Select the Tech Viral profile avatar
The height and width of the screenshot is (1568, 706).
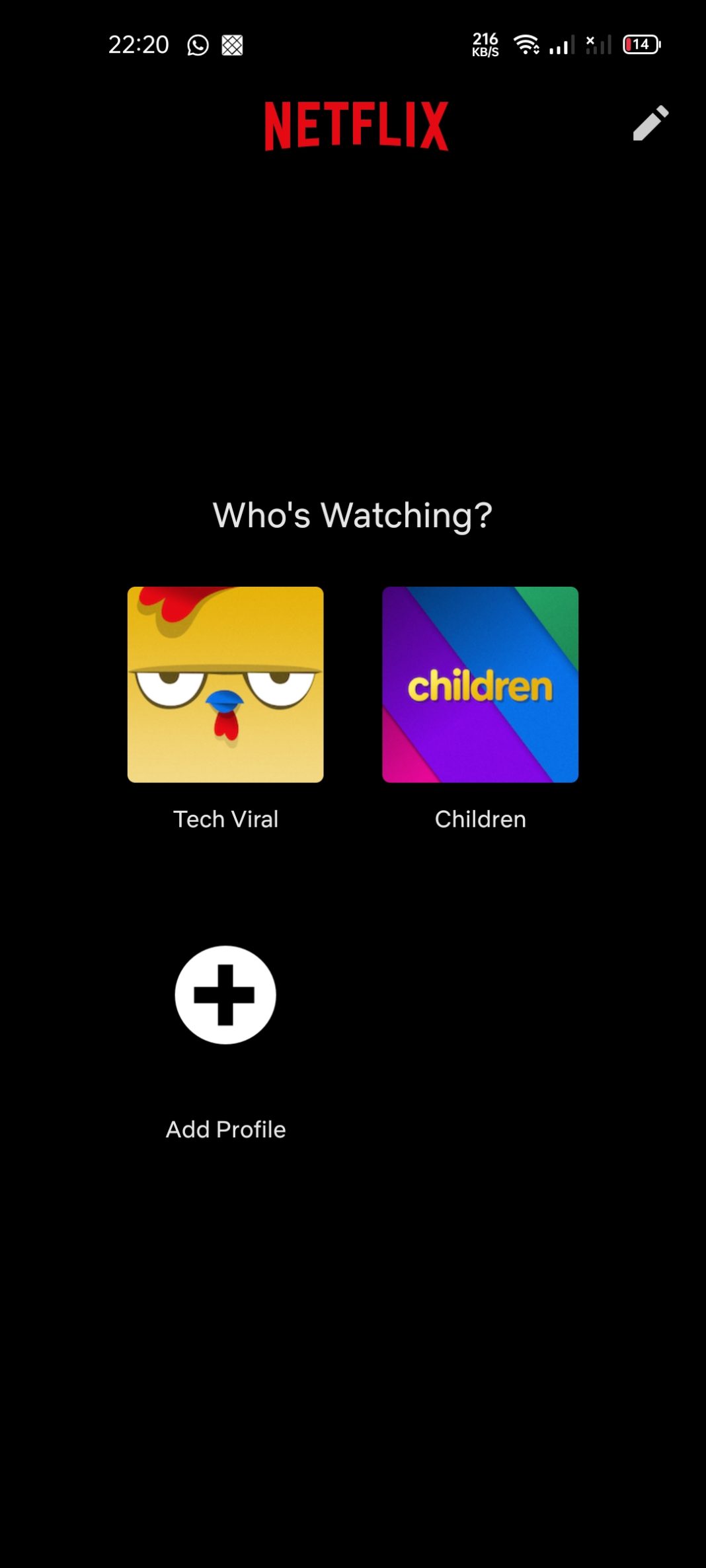tap(225, 684)
